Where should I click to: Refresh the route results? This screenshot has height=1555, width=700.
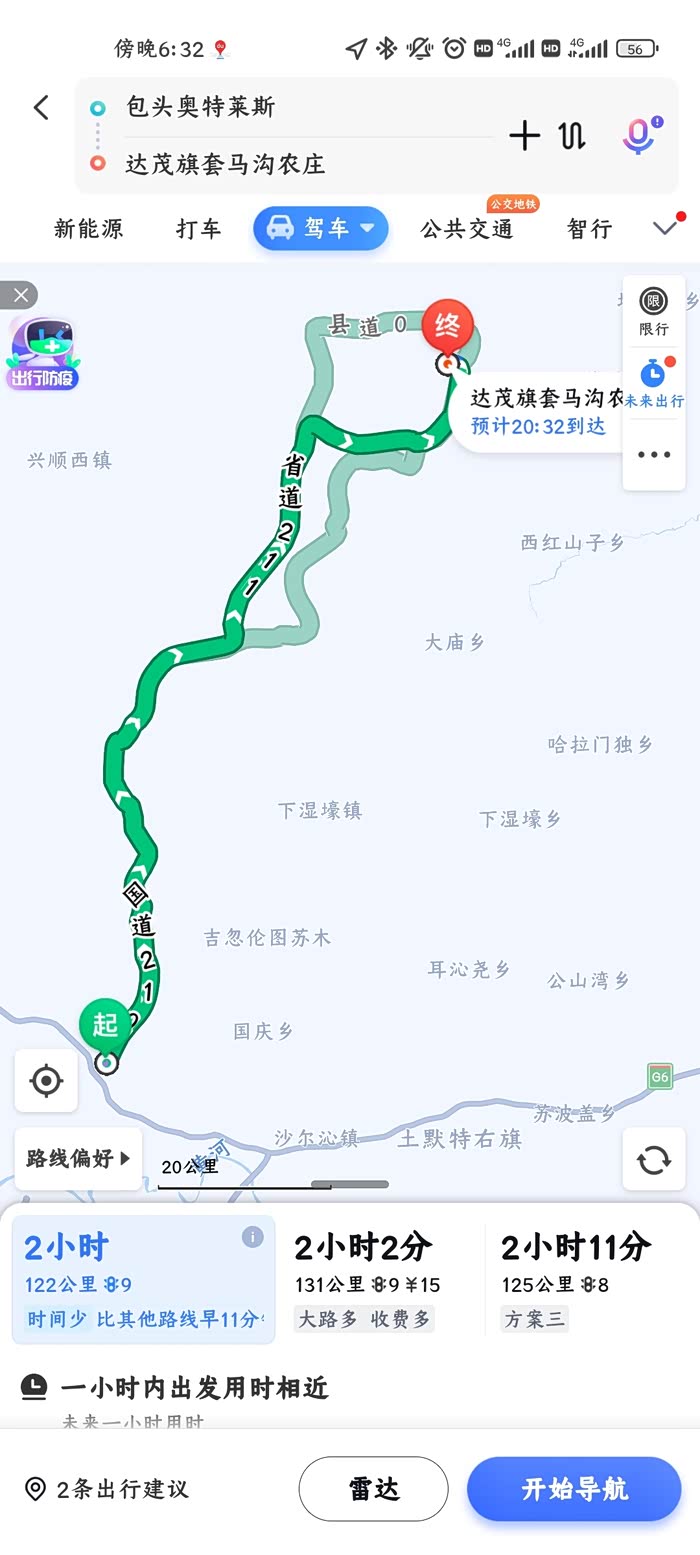pyautogui.click(x=654, y=1159)
